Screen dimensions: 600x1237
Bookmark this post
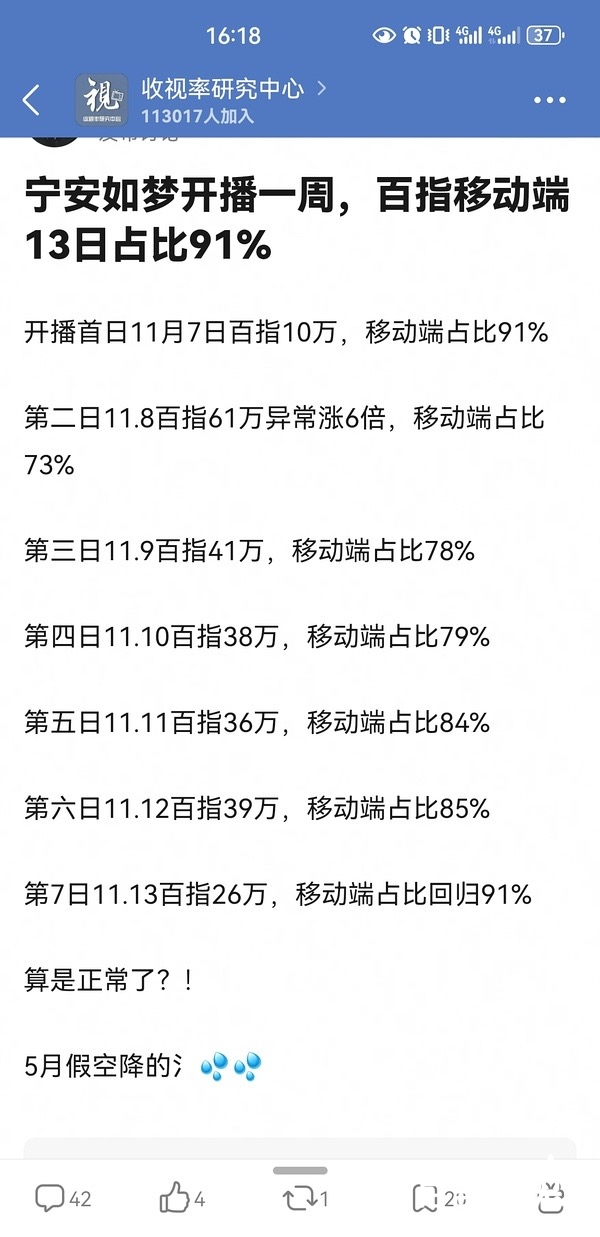pyautogui.click(x=427, y=1197)
